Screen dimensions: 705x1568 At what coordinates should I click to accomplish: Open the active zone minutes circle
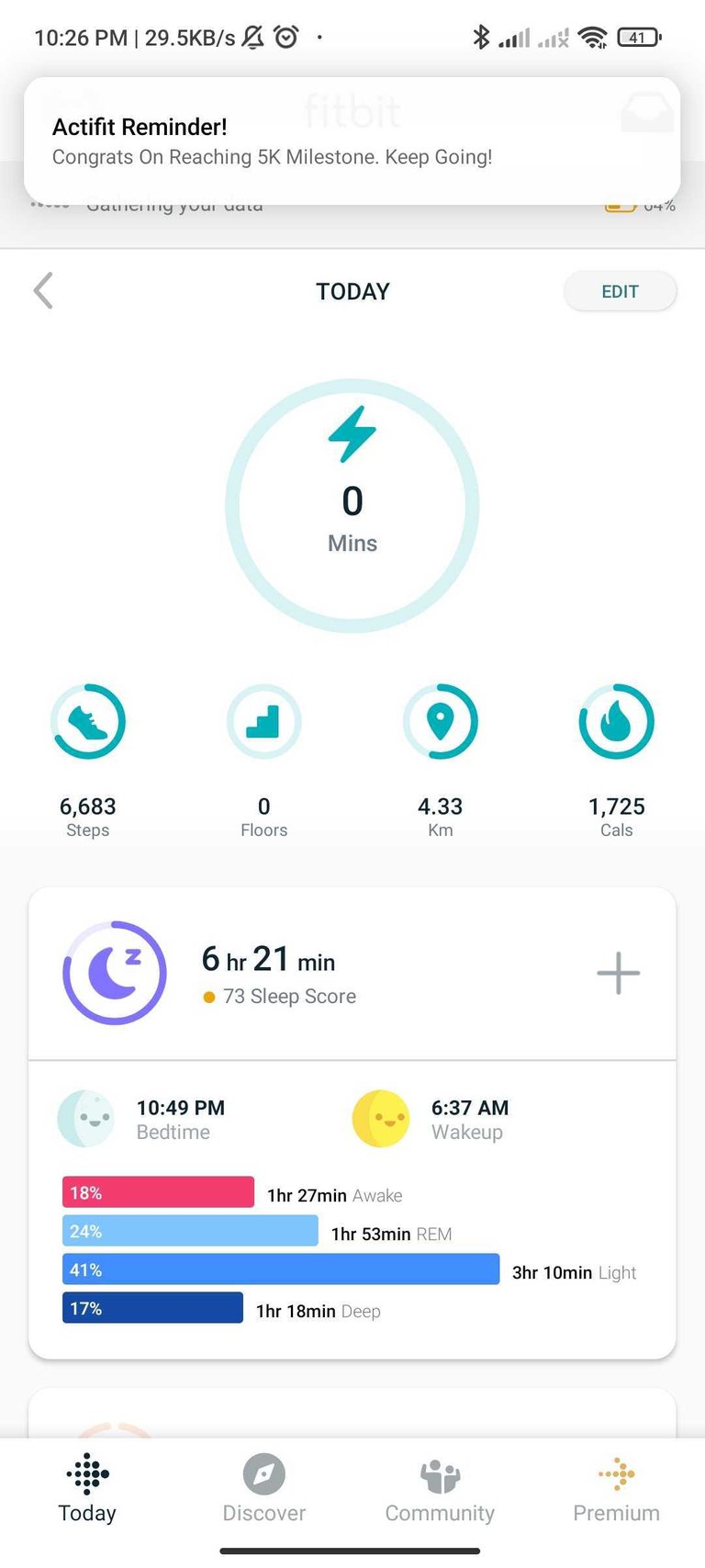352,505
